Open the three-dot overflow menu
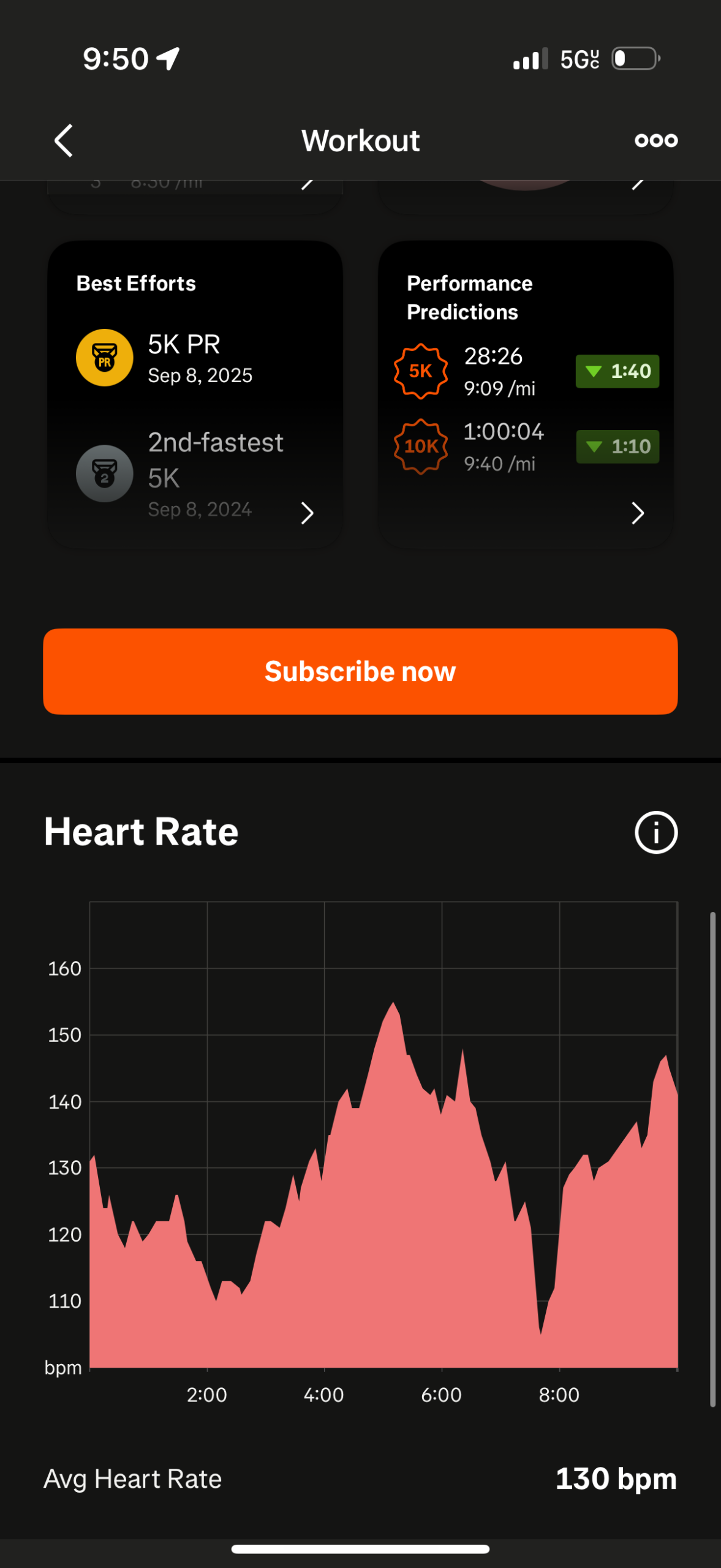This screenshot has width=721, height=1568. [x=656, y=140]
